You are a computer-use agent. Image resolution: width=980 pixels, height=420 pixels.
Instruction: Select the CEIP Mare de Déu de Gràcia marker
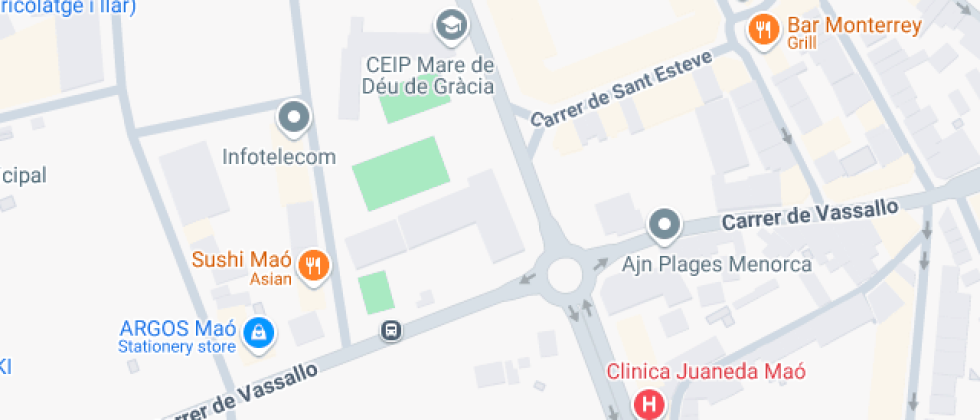(x=453, y=25)
